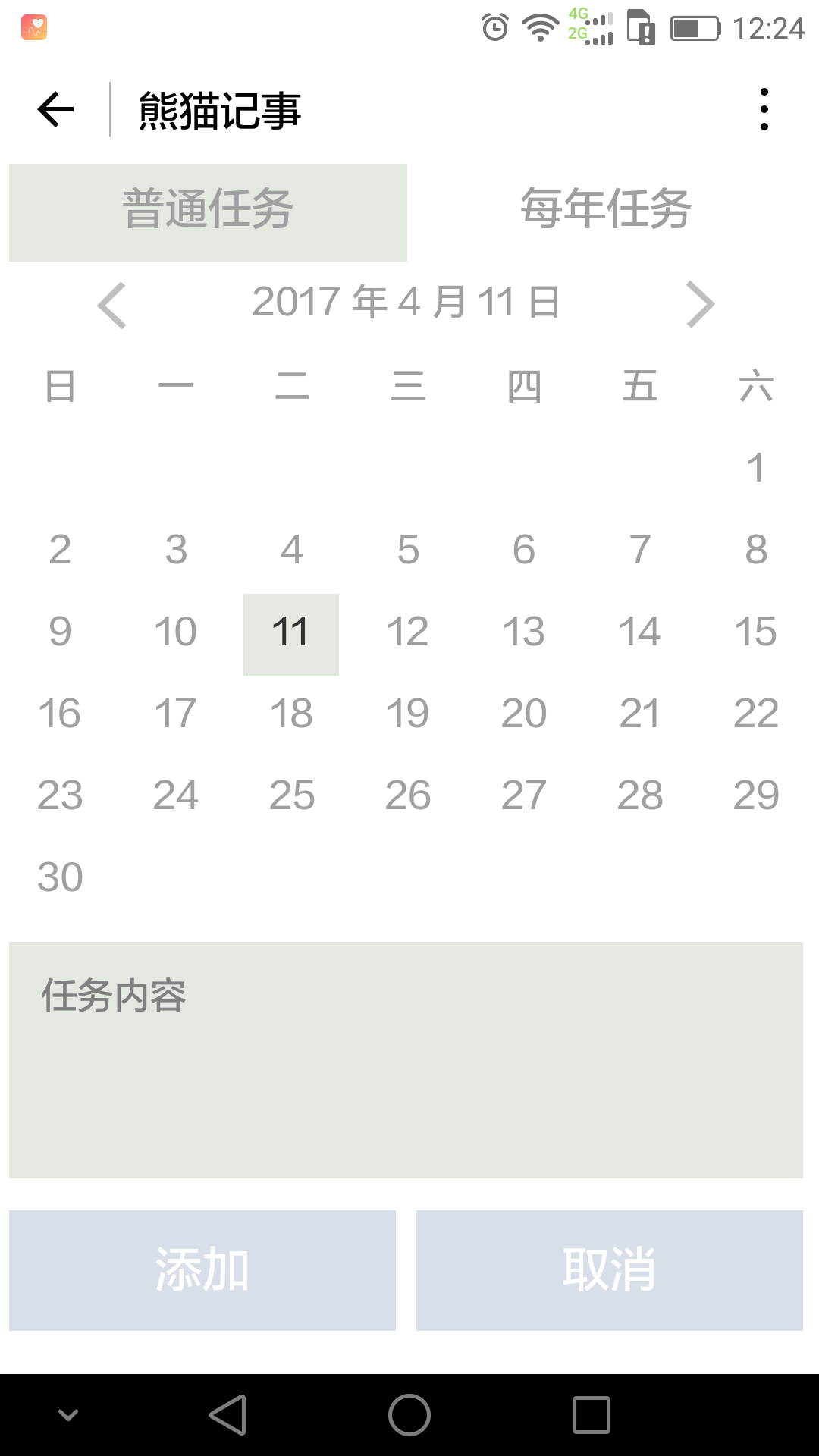Select date 5 on the calendar
This screenshot has width=819, height=1456.
[408, 549]
